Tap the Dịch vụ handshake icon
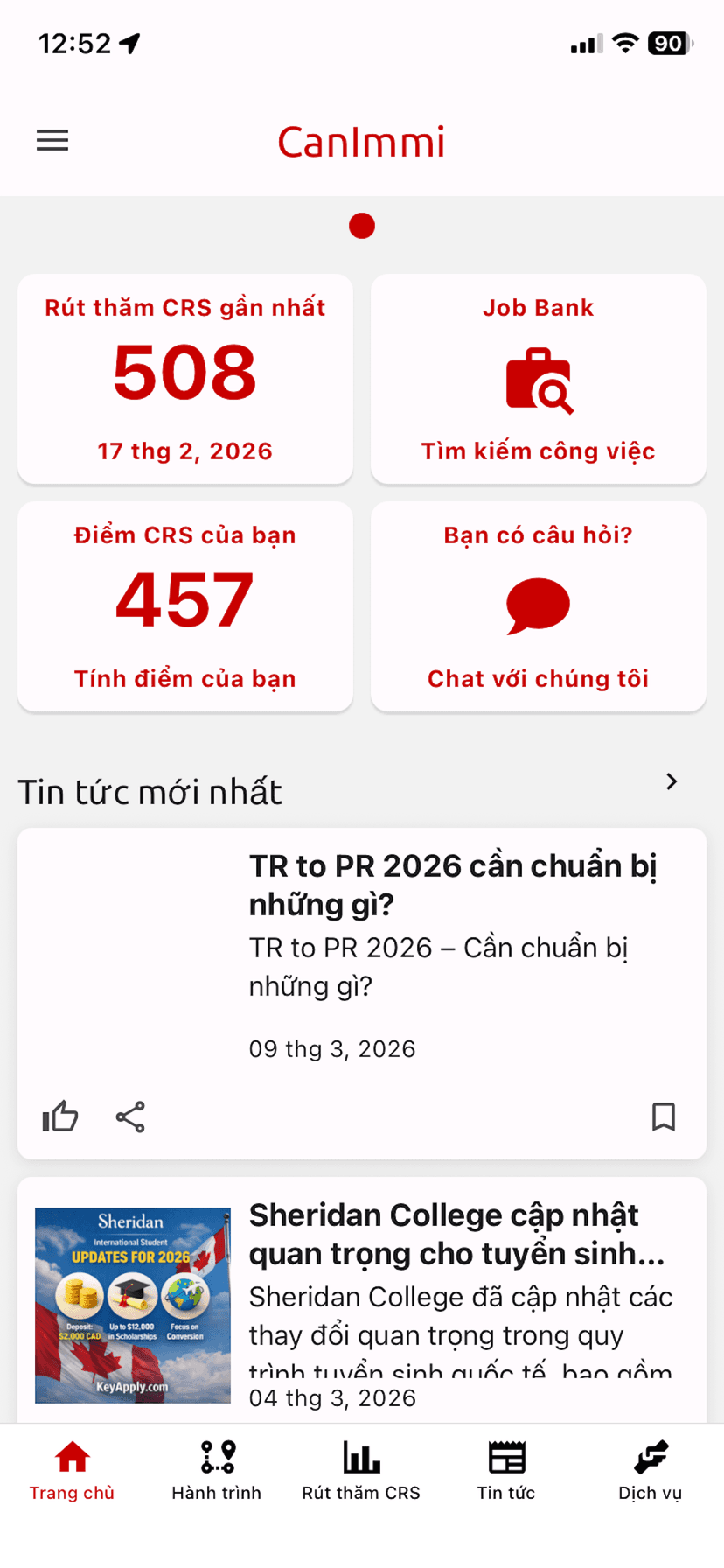This screenshot has height=1568, width=724. [650, 1454]
